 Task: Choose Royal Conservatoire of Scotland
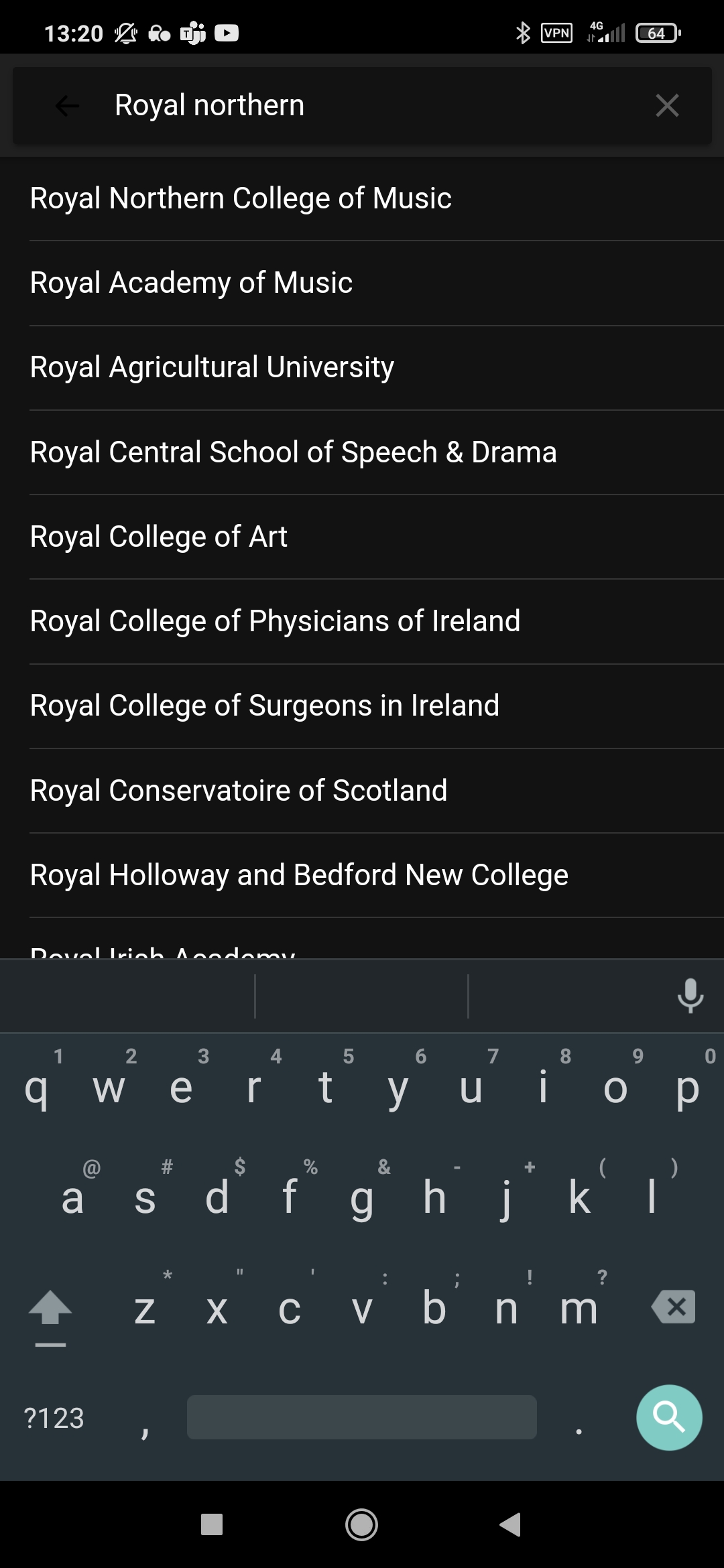click(238, 791)
